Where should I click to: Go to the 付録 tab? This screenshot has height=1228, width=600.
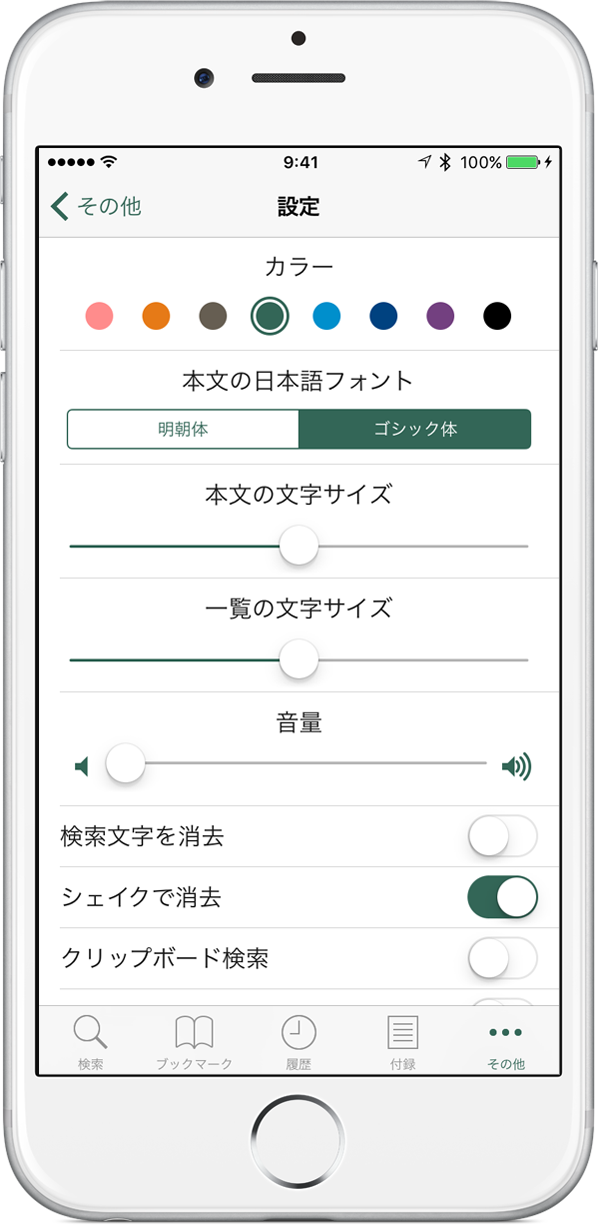[x=402, y=1042]
